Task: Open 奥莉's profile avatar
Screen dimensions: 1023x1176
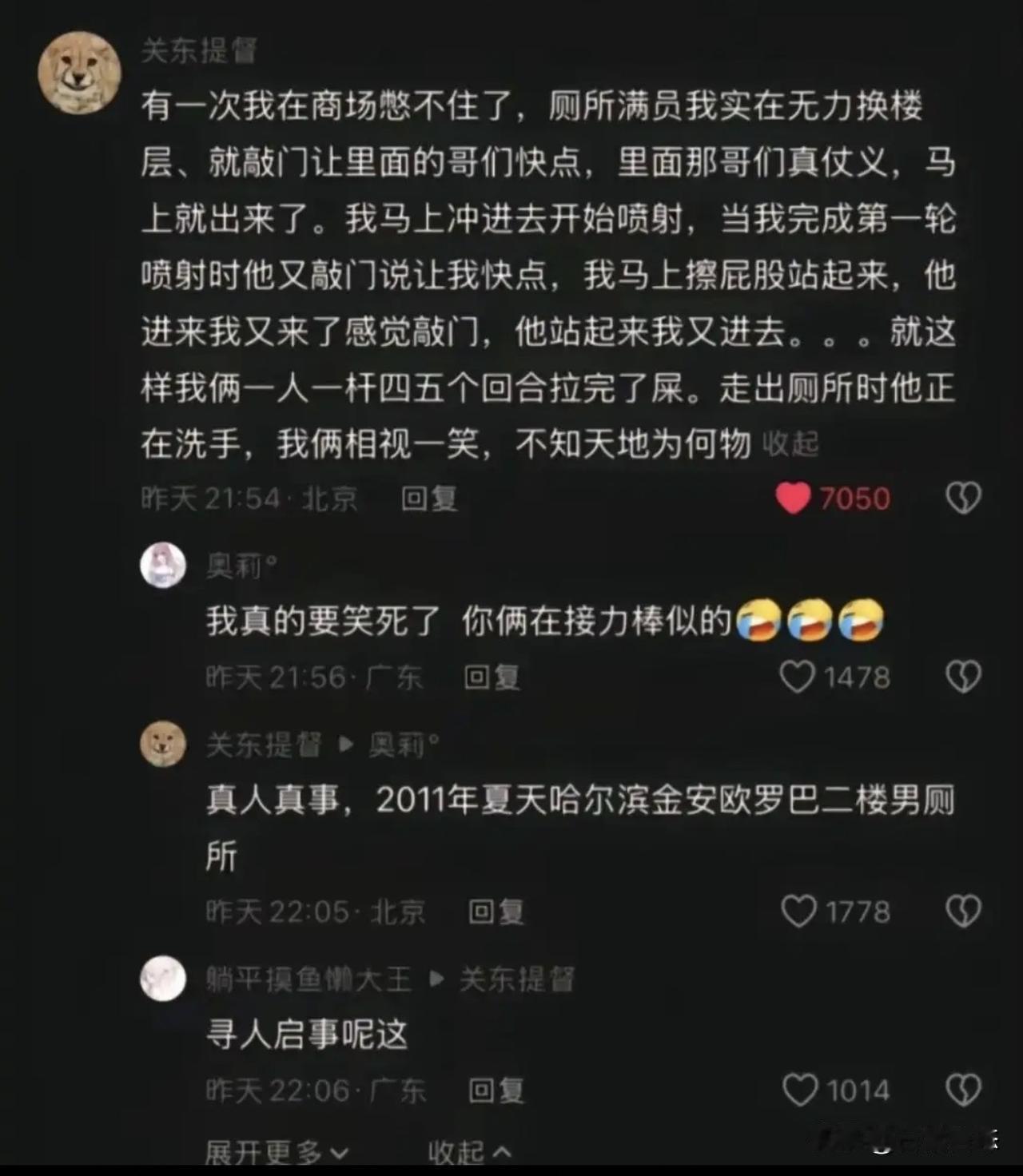Action: [x=163, y=566]
